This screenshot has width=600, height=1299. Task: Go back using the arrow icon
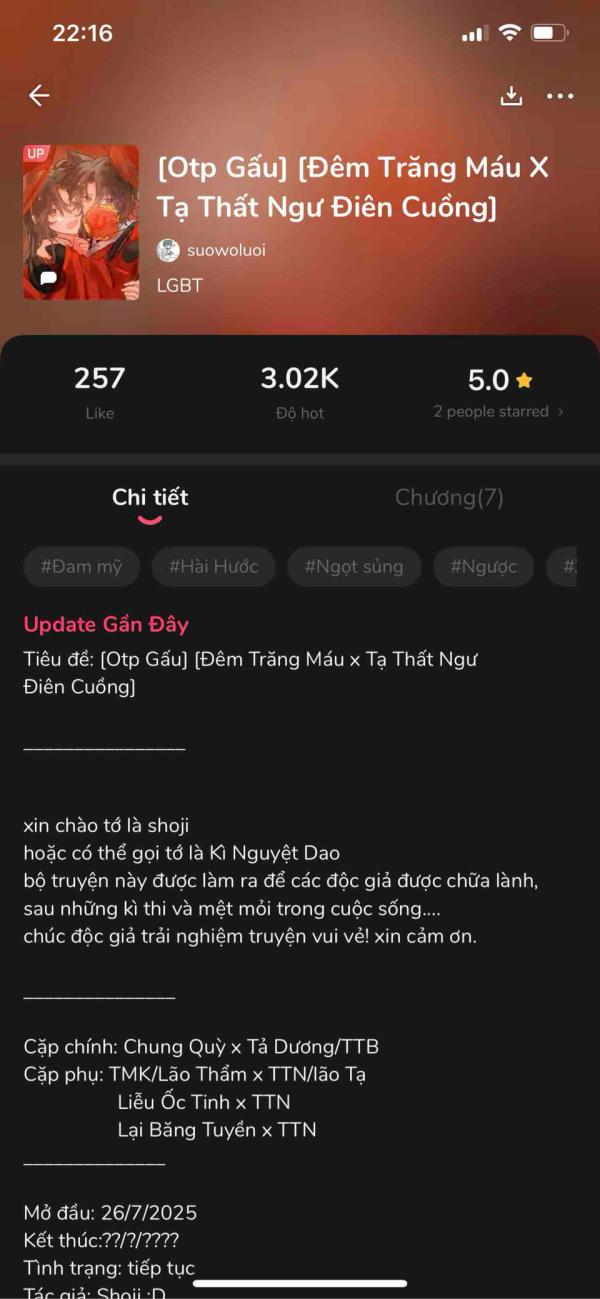click(x=39, y=96)
